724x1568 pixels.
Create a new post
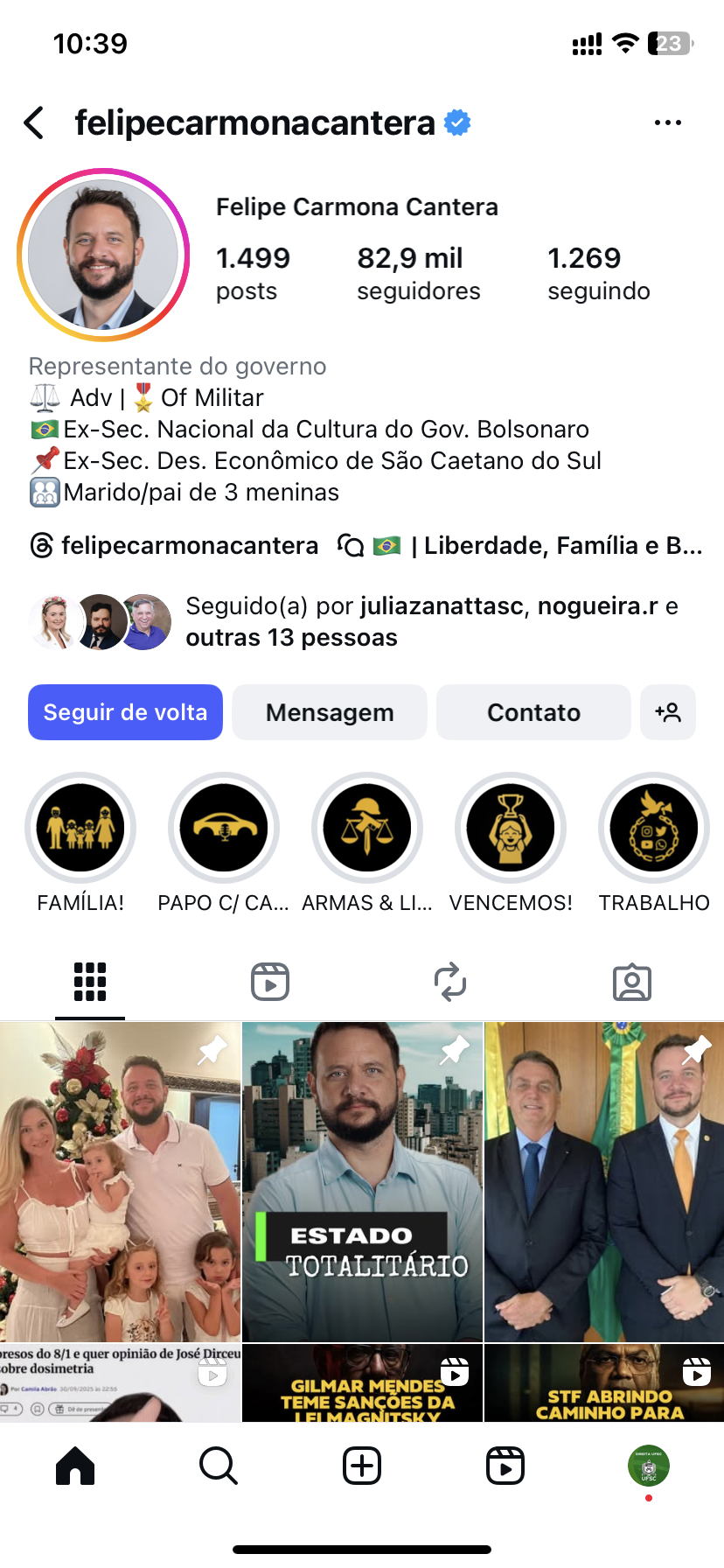click(362, 1466)
